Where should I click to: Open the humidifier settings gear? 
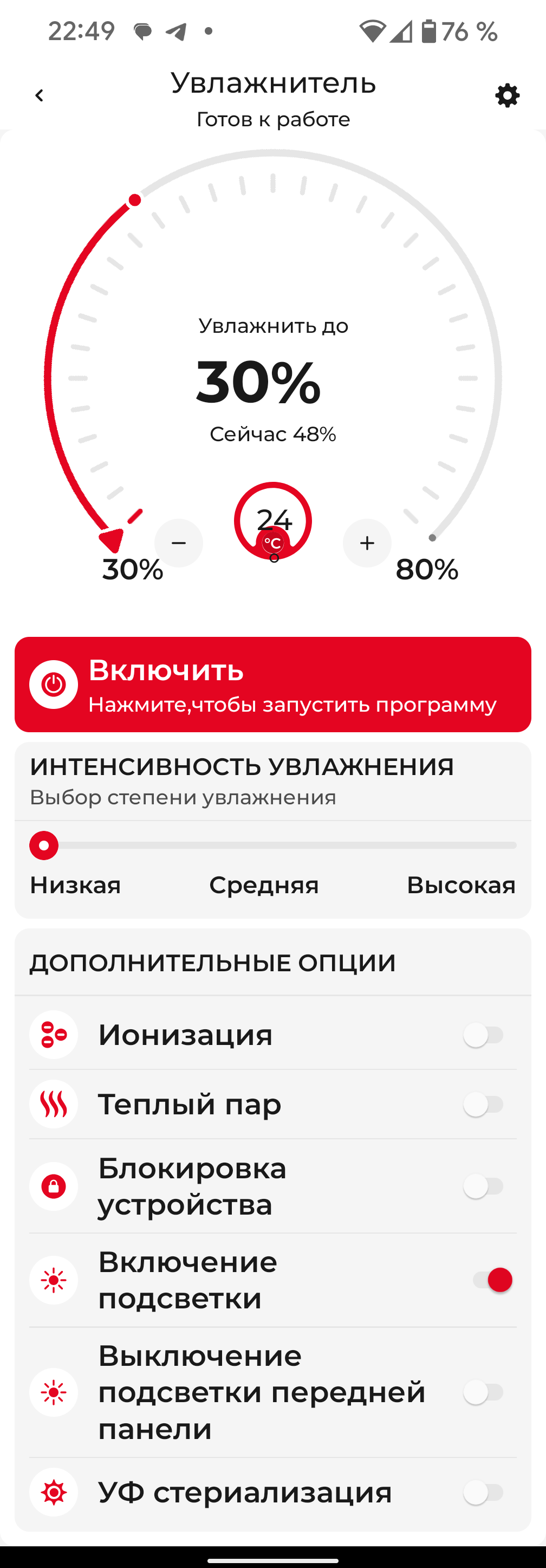[x=507, y=95]
